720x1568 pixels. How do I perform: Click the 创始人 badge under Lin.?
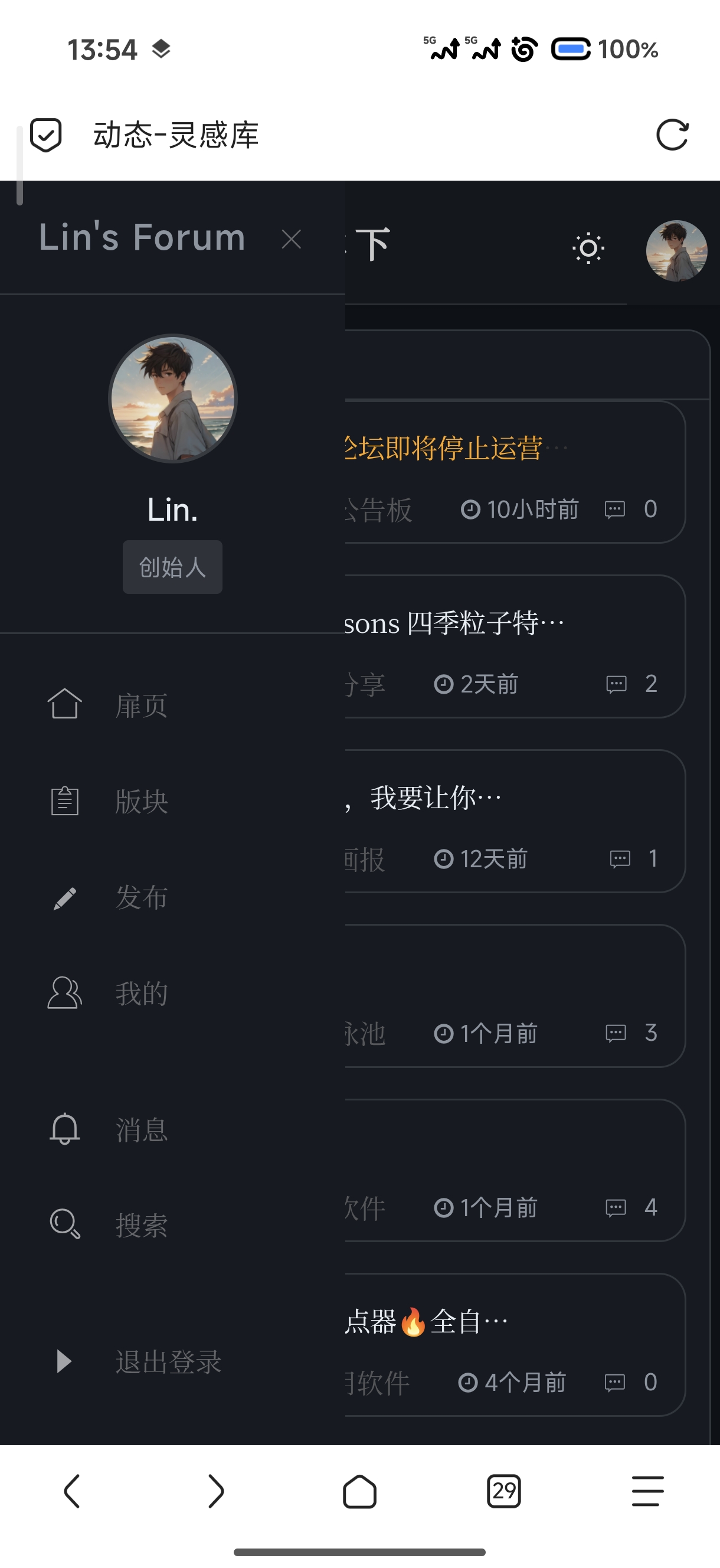(x=172, y=566)
